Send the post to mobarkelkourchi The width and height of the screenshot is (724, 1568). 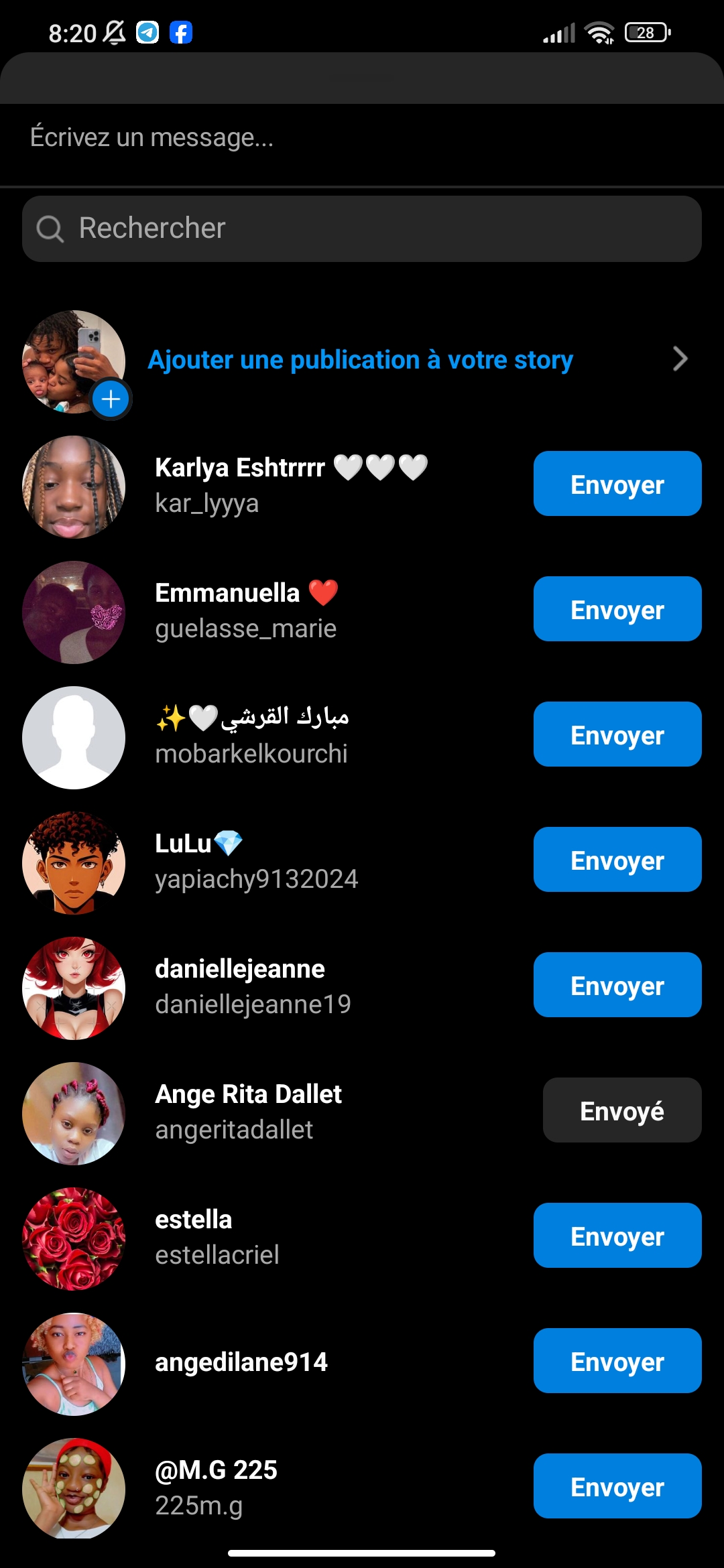[617, 734]
